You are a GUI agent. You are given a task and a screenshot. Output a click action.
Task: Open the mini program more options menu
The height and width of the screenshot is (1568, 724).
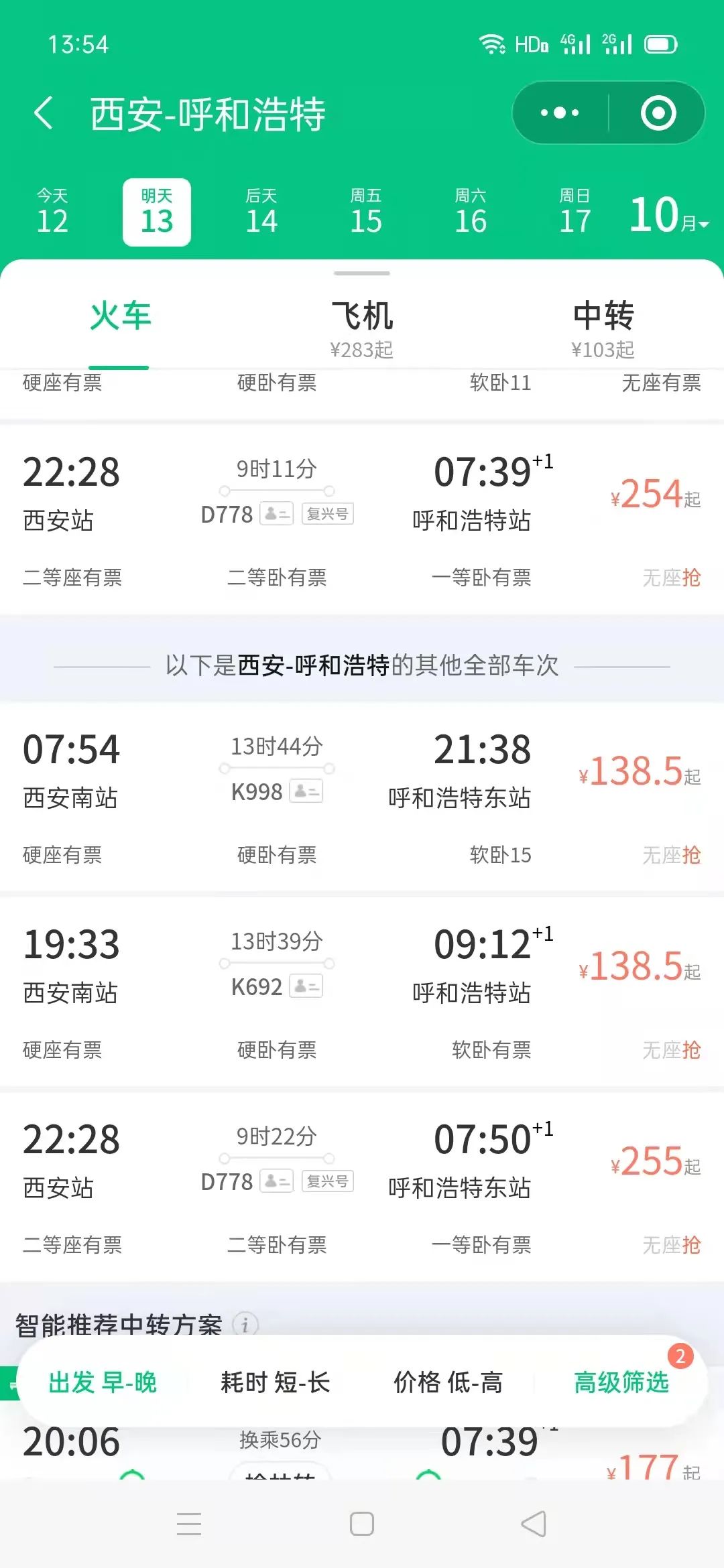(x=560, y=113)
